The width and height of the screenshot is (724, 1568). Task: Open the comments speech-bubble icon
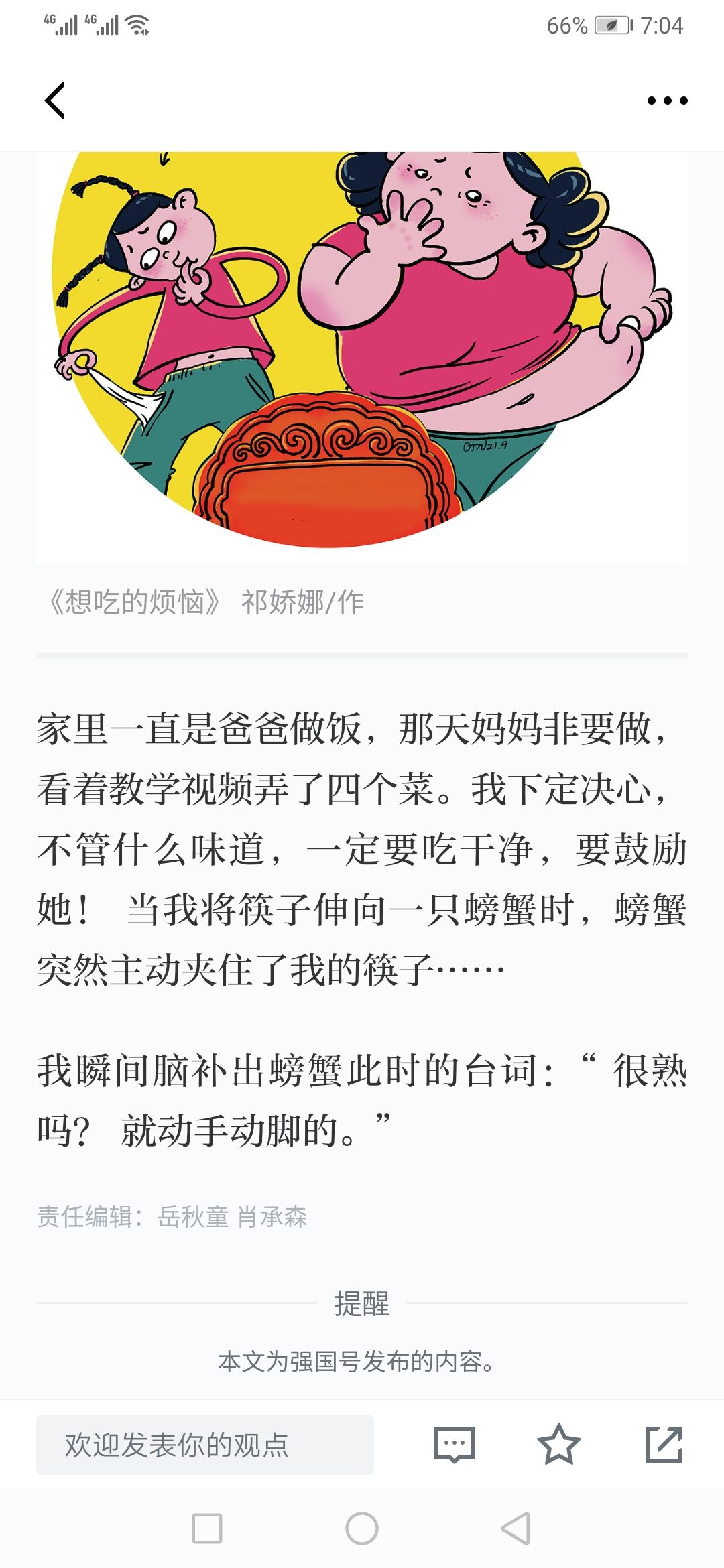pos(455,1445)
